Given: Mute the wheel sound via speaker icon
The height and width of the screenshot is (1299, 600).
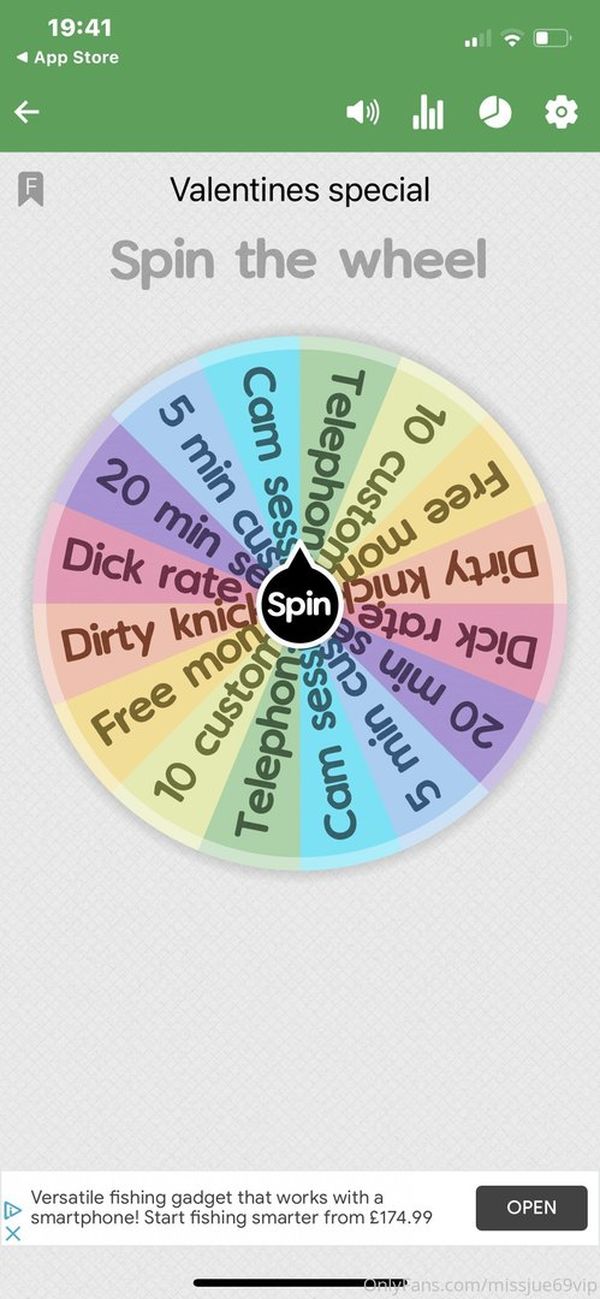Looking at the screenshot, I should (362, 112).
